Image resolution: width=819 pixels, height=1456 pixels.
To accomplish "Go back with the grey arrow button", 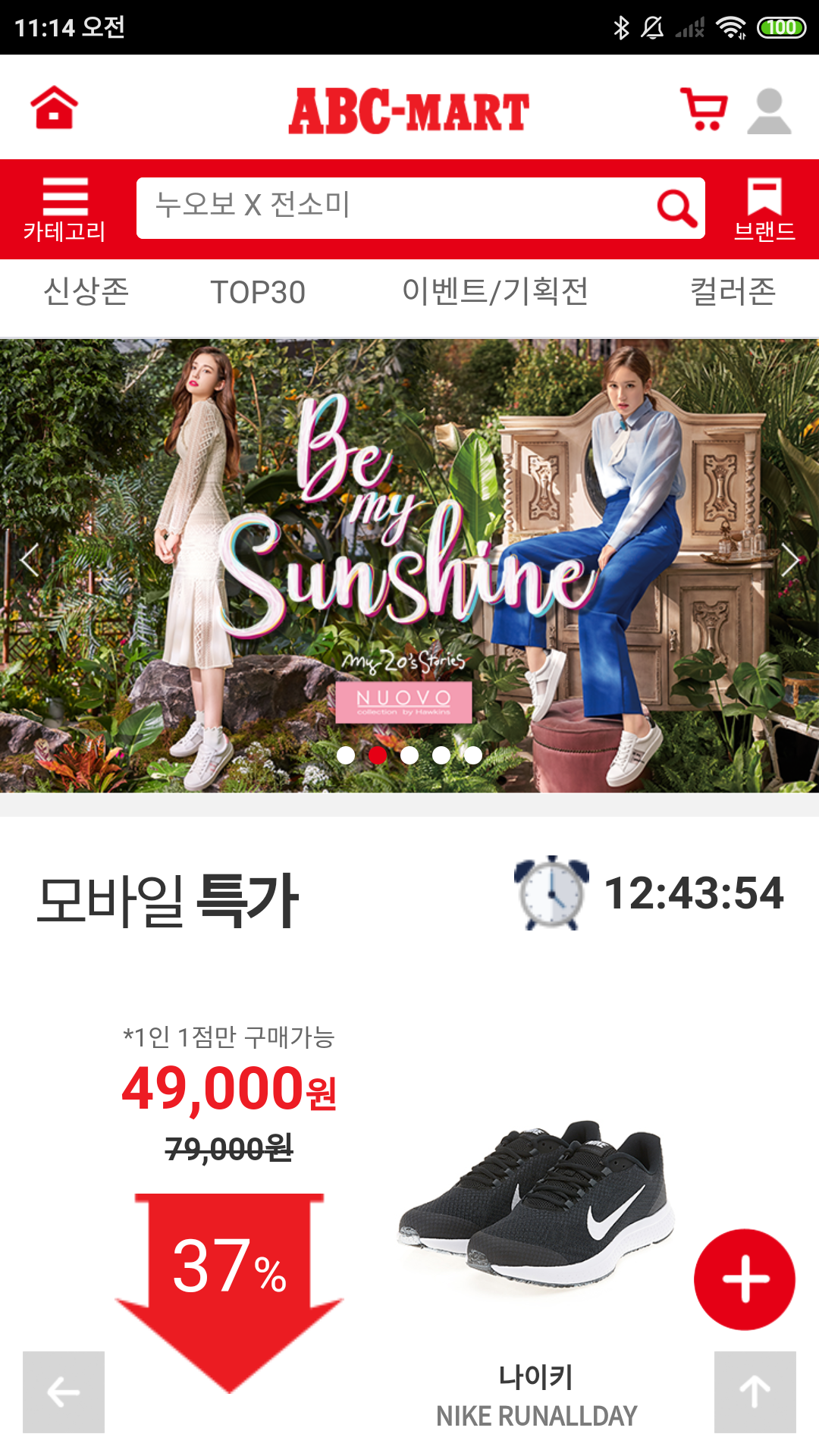I will [x=64, y=1392].
